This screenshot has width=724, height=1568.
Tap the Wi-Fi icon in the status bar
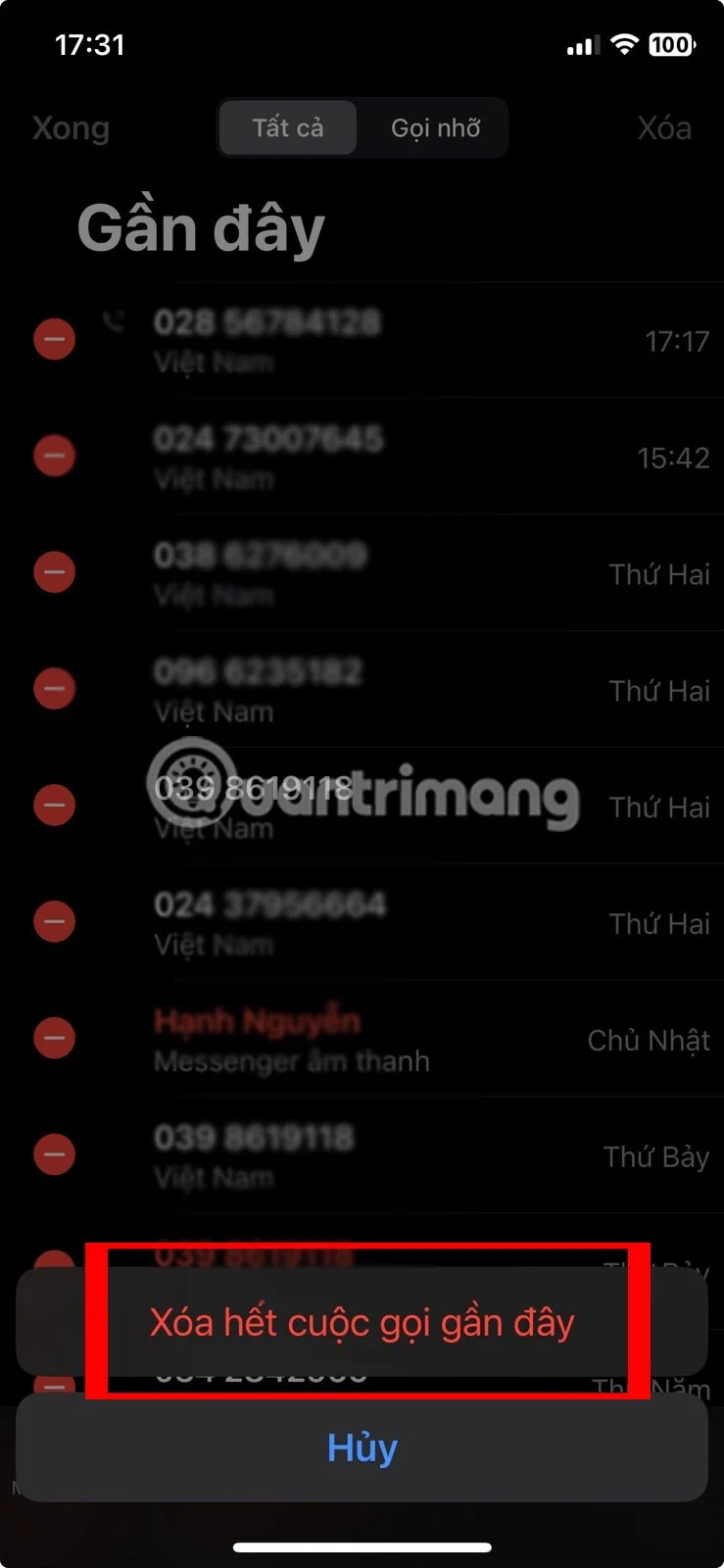tap(626, 43)
